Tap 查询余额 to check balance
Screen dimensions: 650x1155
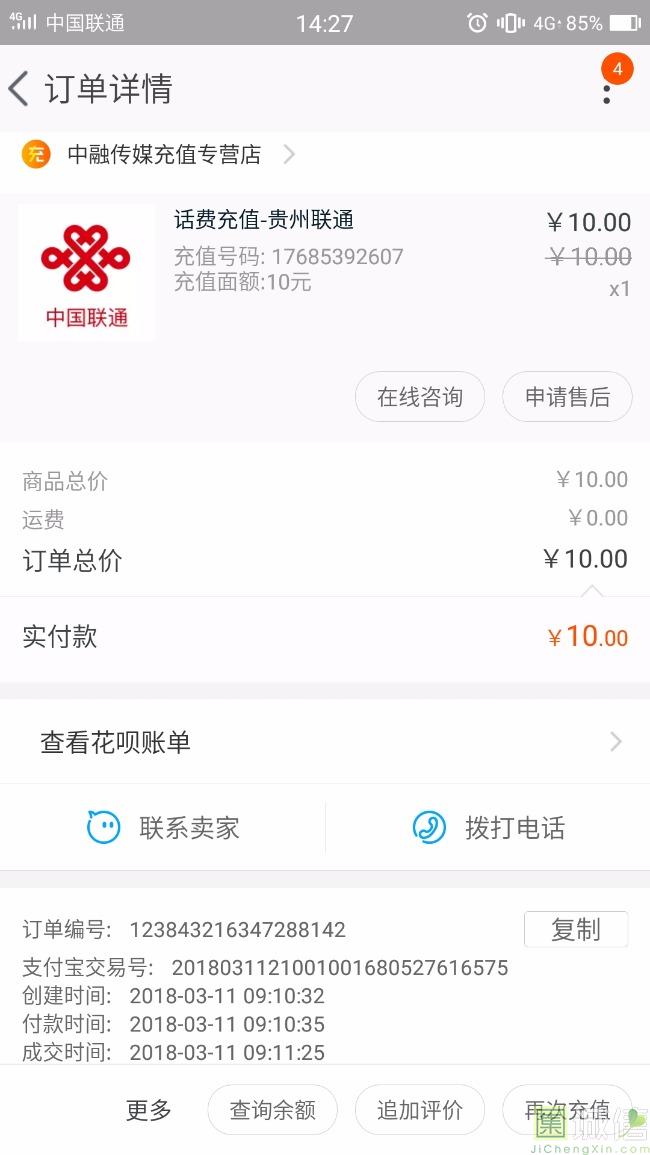point(273,1109)
